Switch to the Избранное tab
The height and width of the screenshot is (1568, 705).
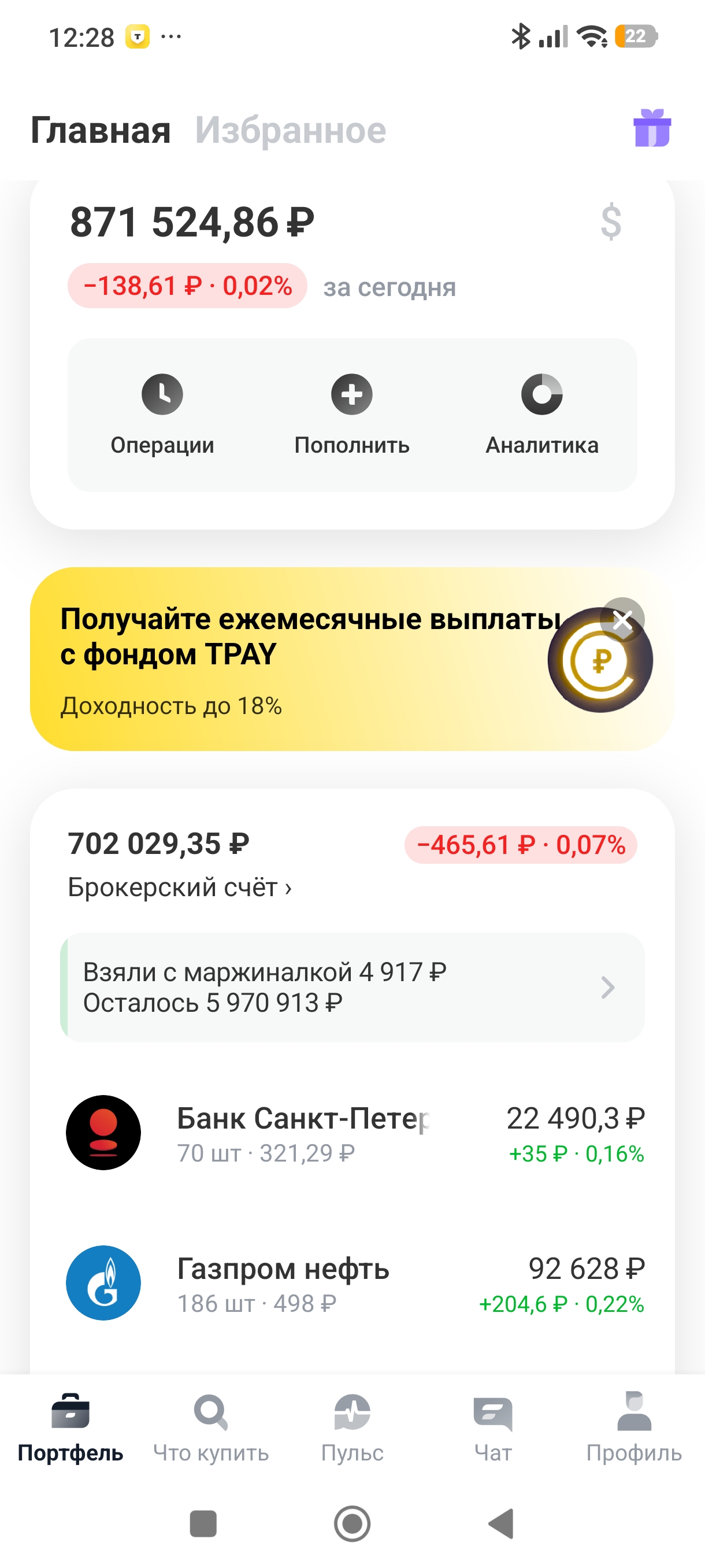tap(290, 130)
